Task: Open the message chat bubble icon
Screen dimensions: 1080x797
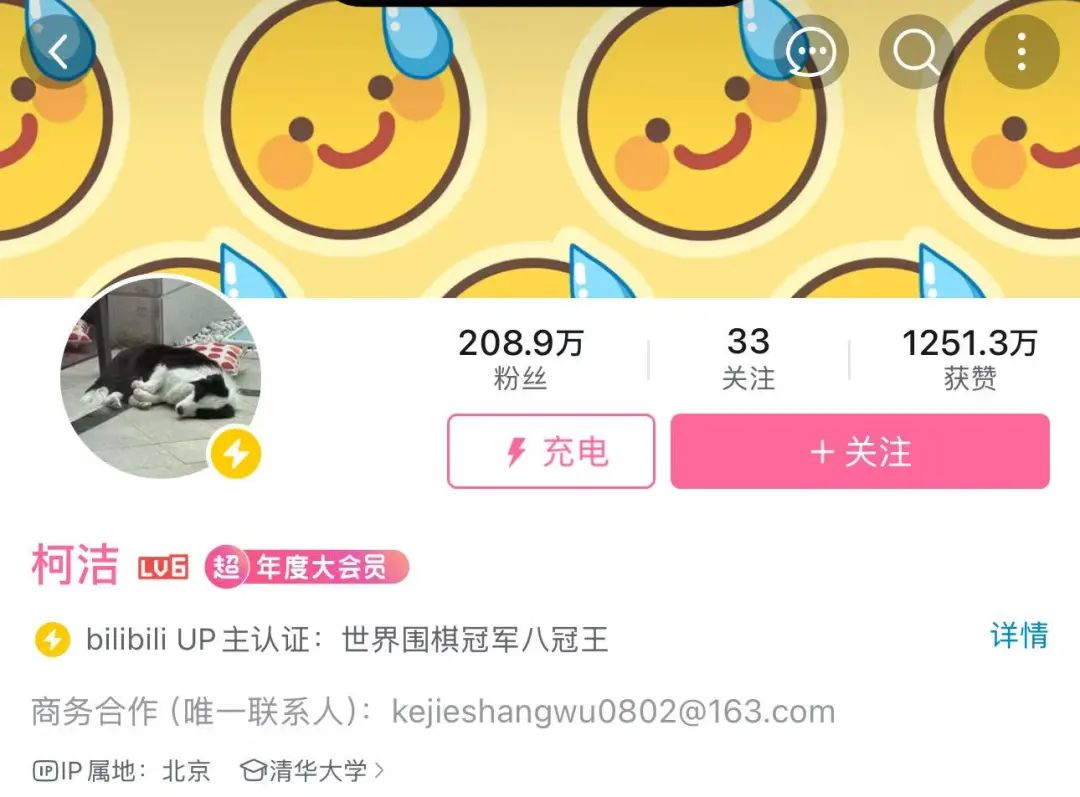Action: point(810,51)
